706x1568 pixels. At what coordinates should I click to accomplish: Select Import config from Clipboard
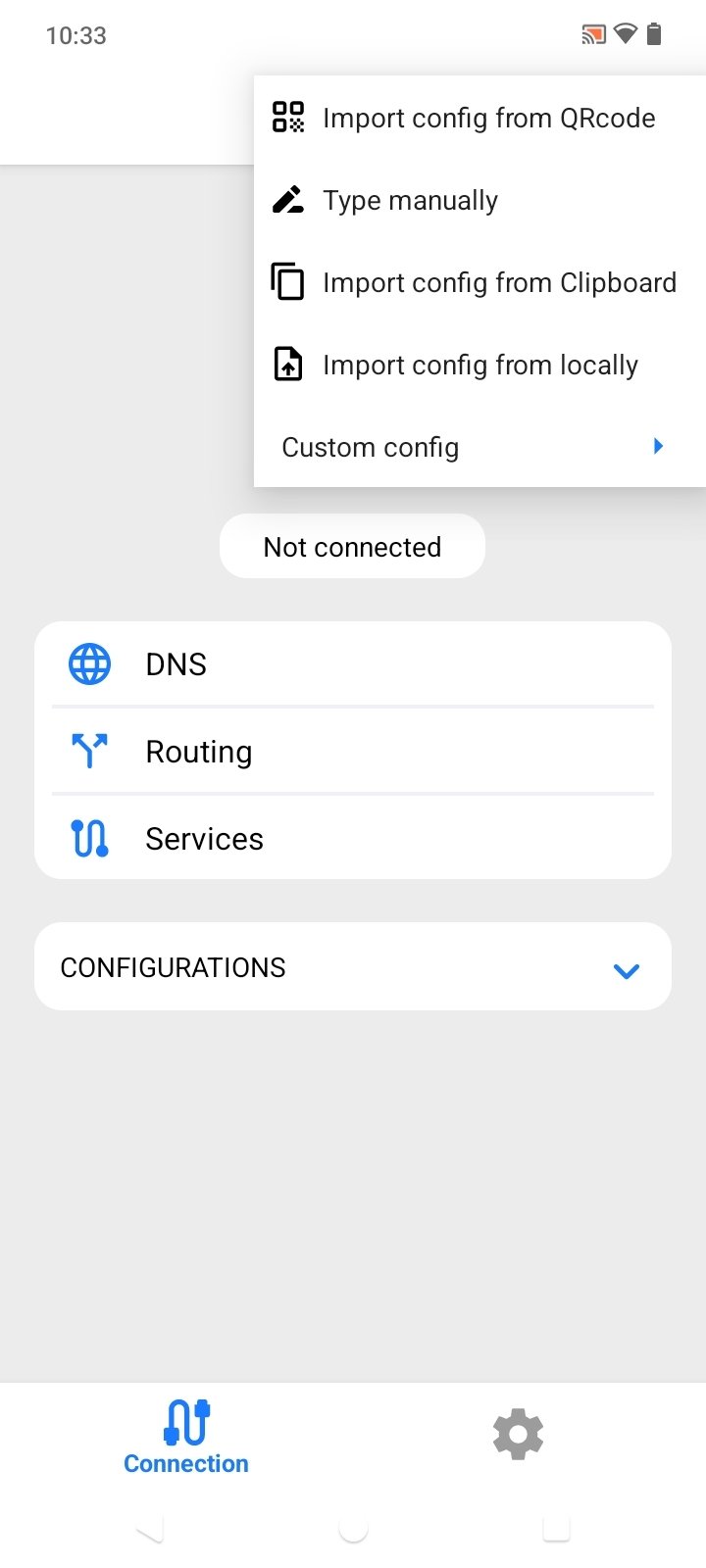click(479, 283)
